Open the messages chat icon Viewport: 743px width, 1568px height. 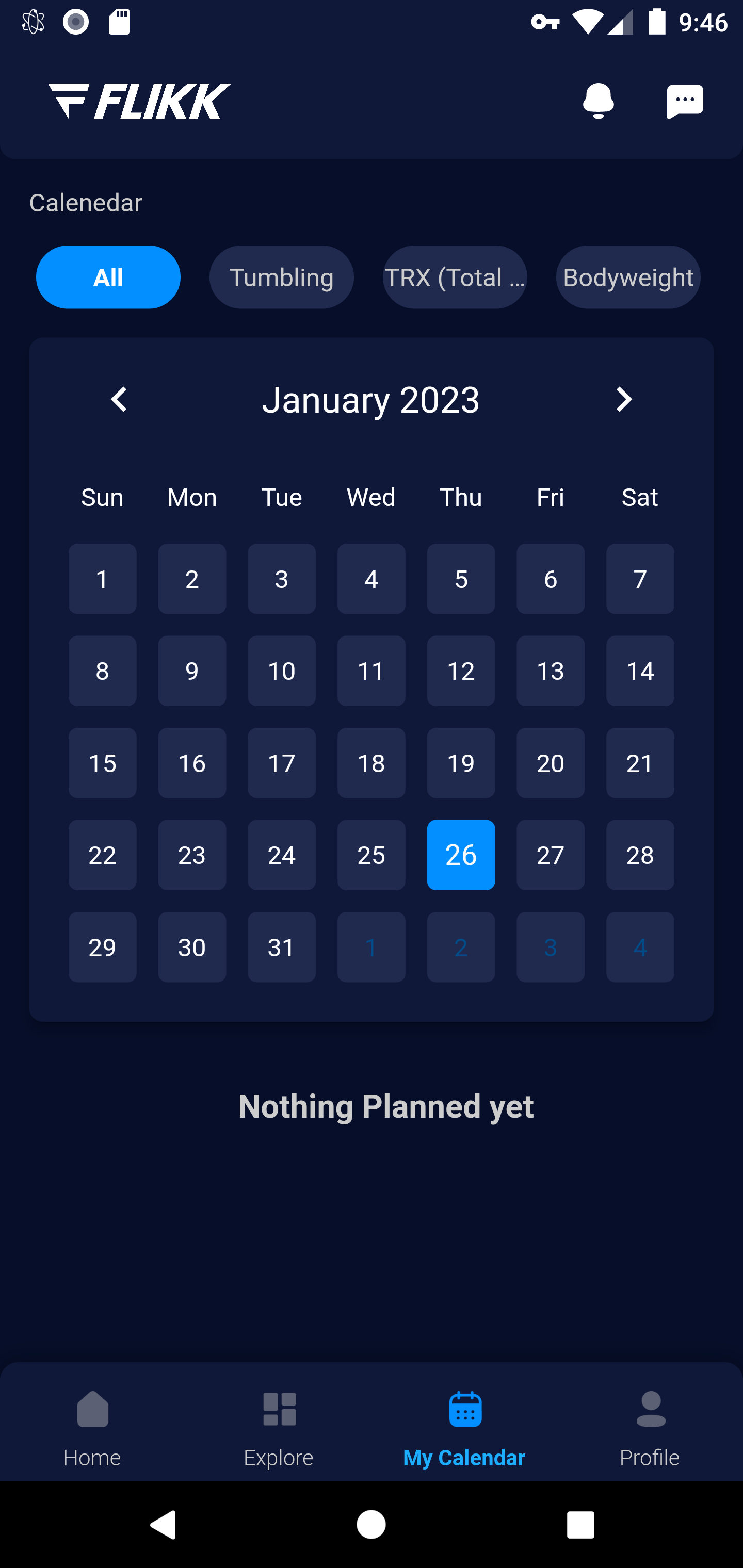click(x=685, y=101)
